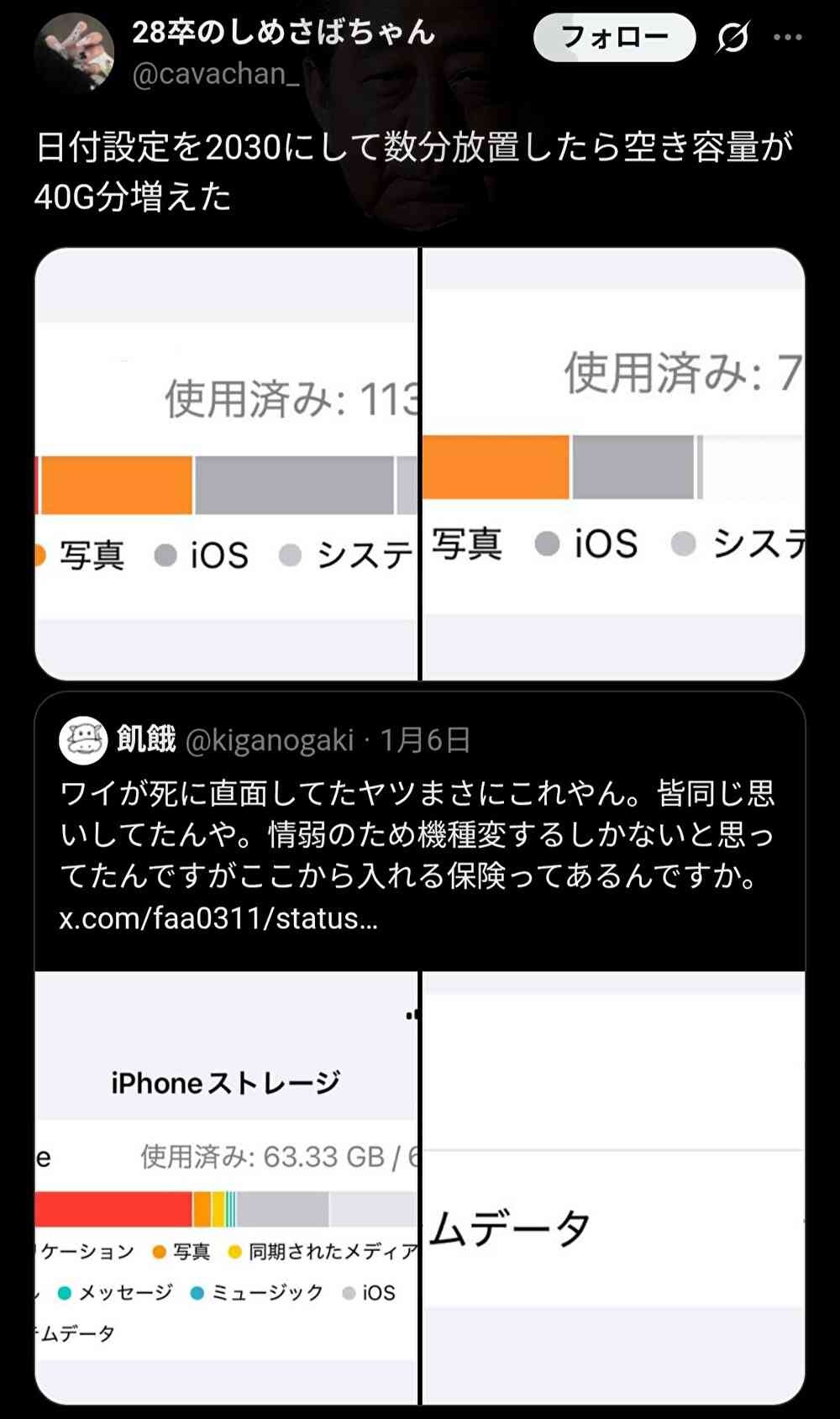
Task: Open the quoted post by 飢餓 @kiganogaki
Action: 420,832
